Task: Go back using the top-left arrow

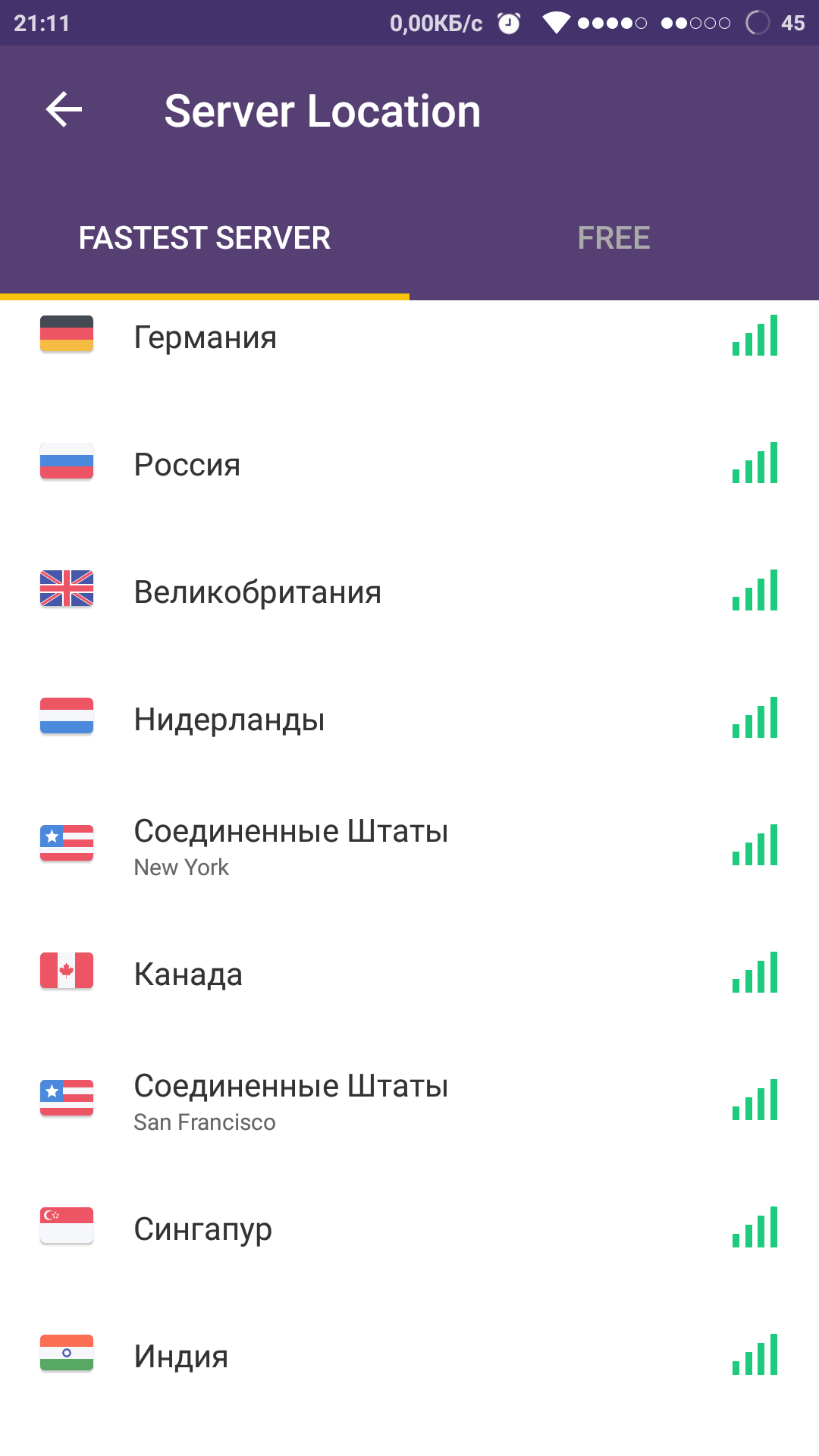Action: pyautogui.click(x=64, y=110)
